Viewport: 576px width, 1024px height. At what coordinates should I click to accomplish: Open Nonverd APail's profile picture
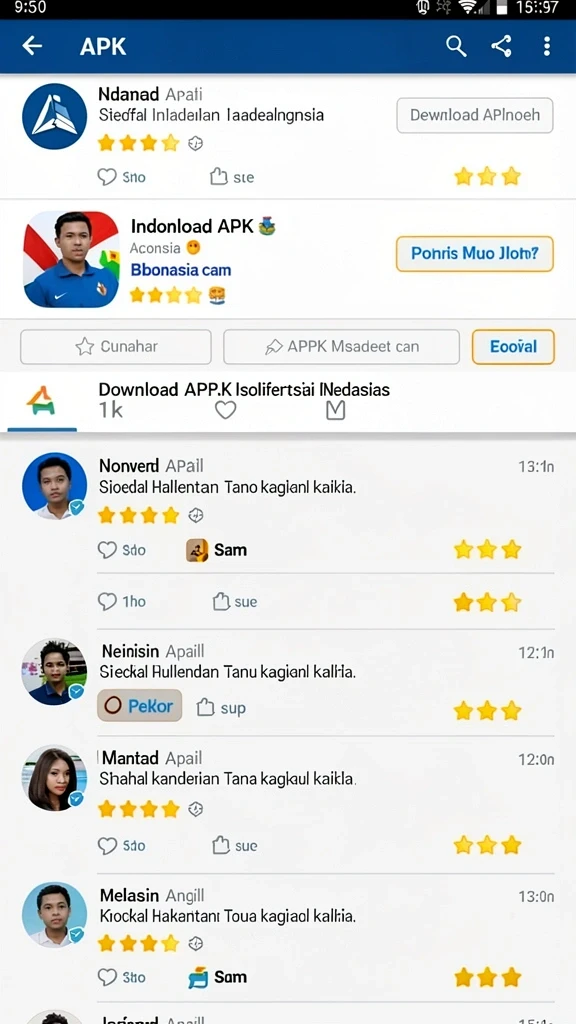pyautogui.click(x=54, y=485)
